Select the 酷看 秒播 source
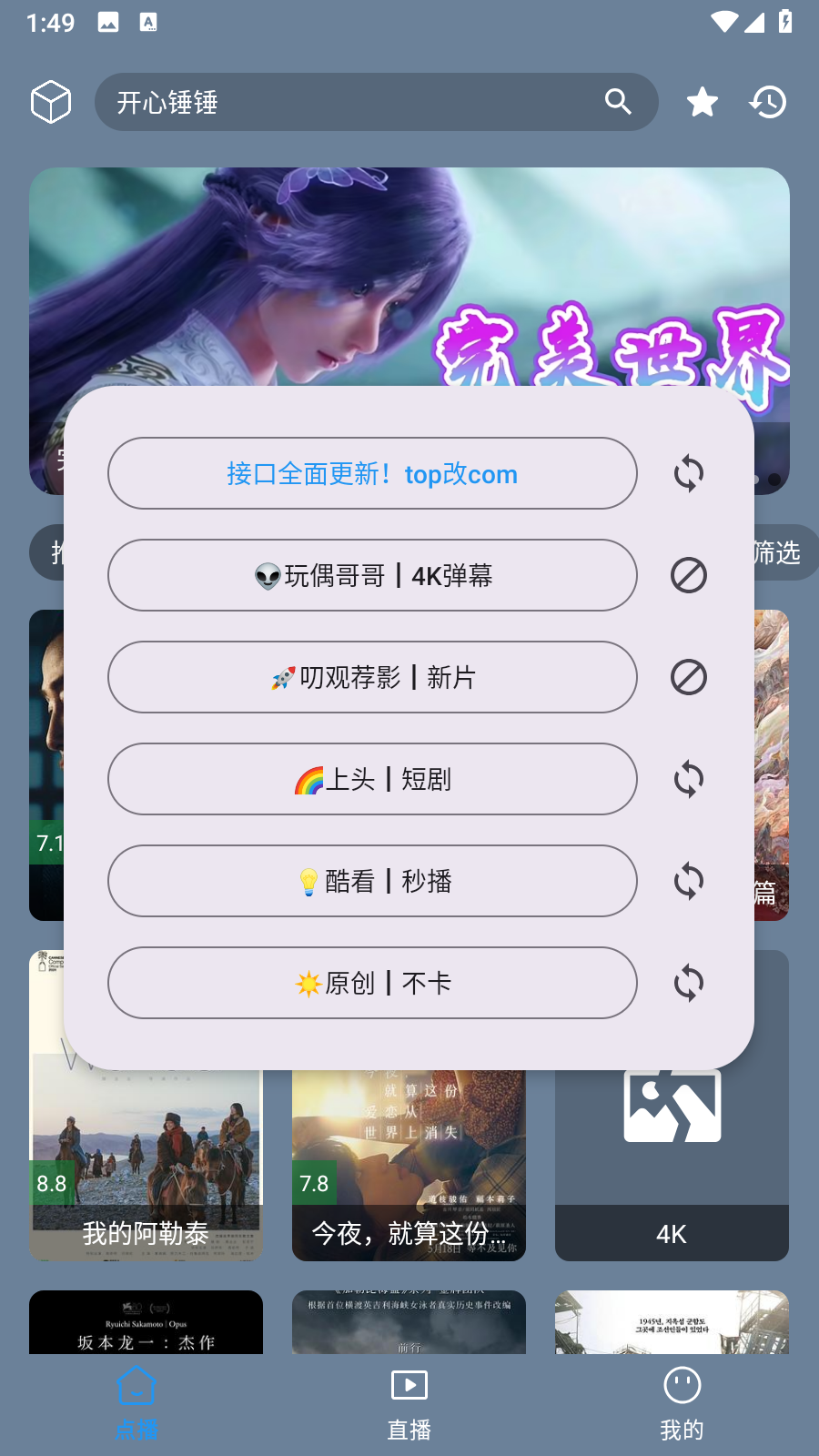 372,881
